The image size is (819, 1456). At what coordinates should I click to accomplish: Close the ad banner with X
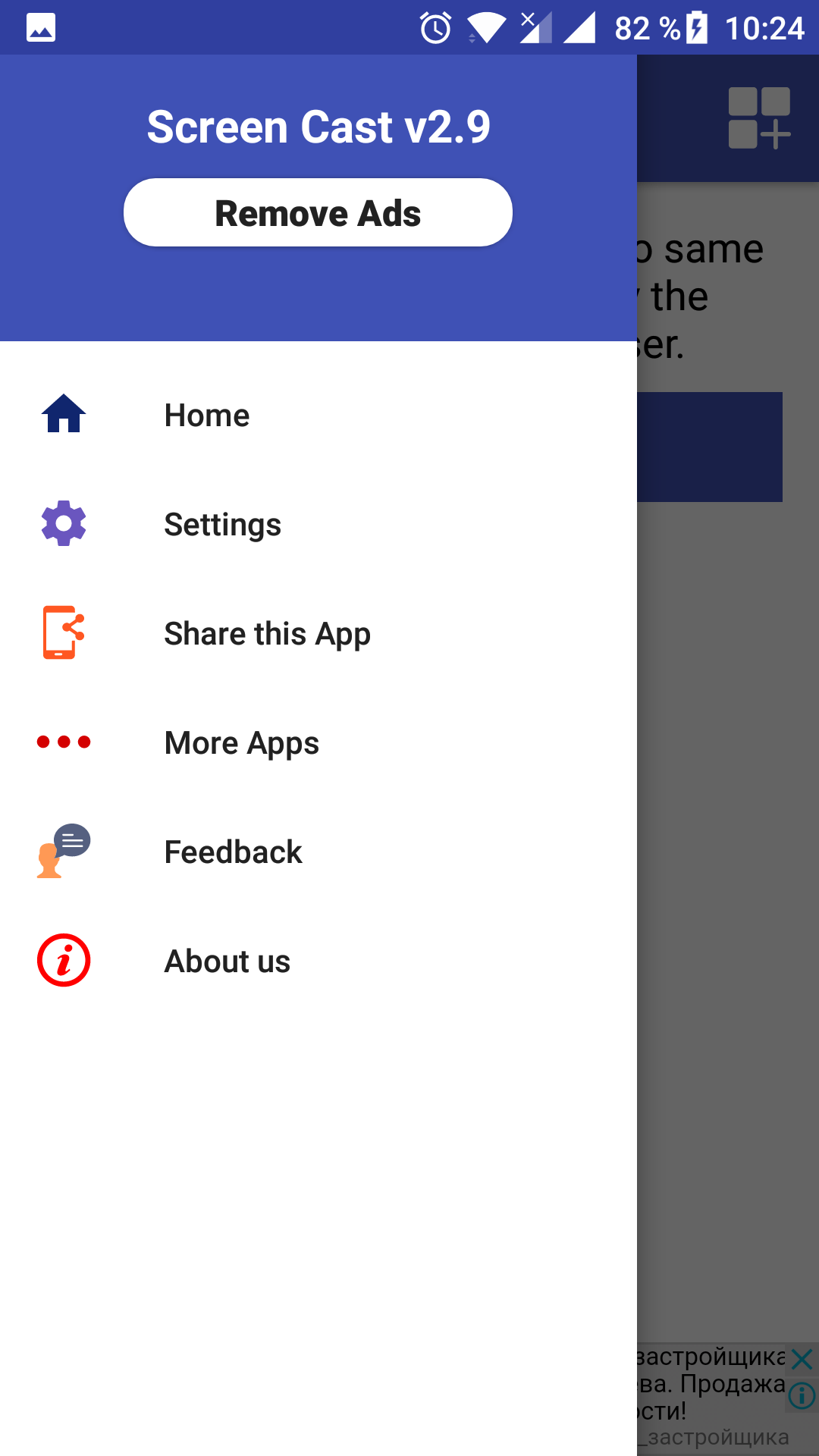pyautogui.click(x=802, y=1359)
